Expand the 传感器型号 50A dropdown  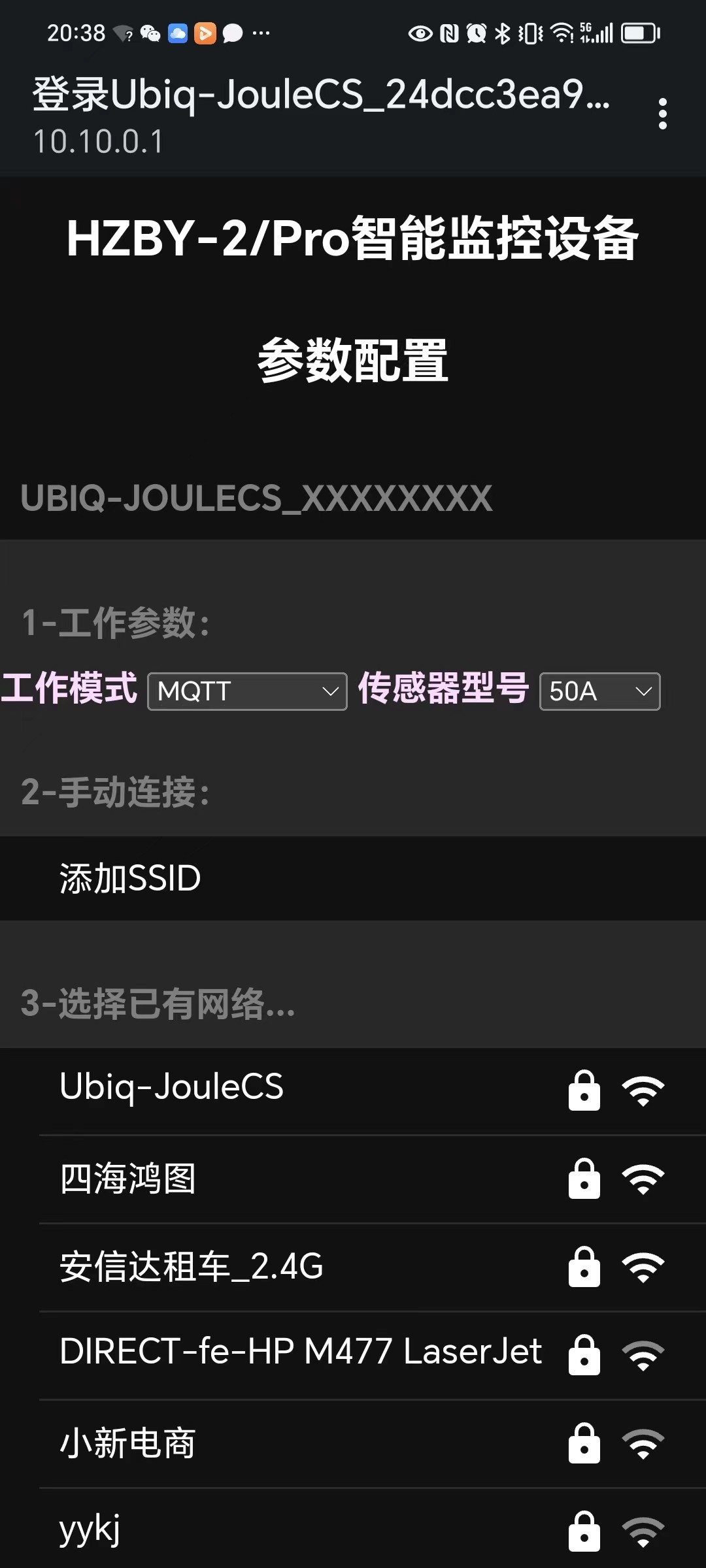tap(599, 691)
